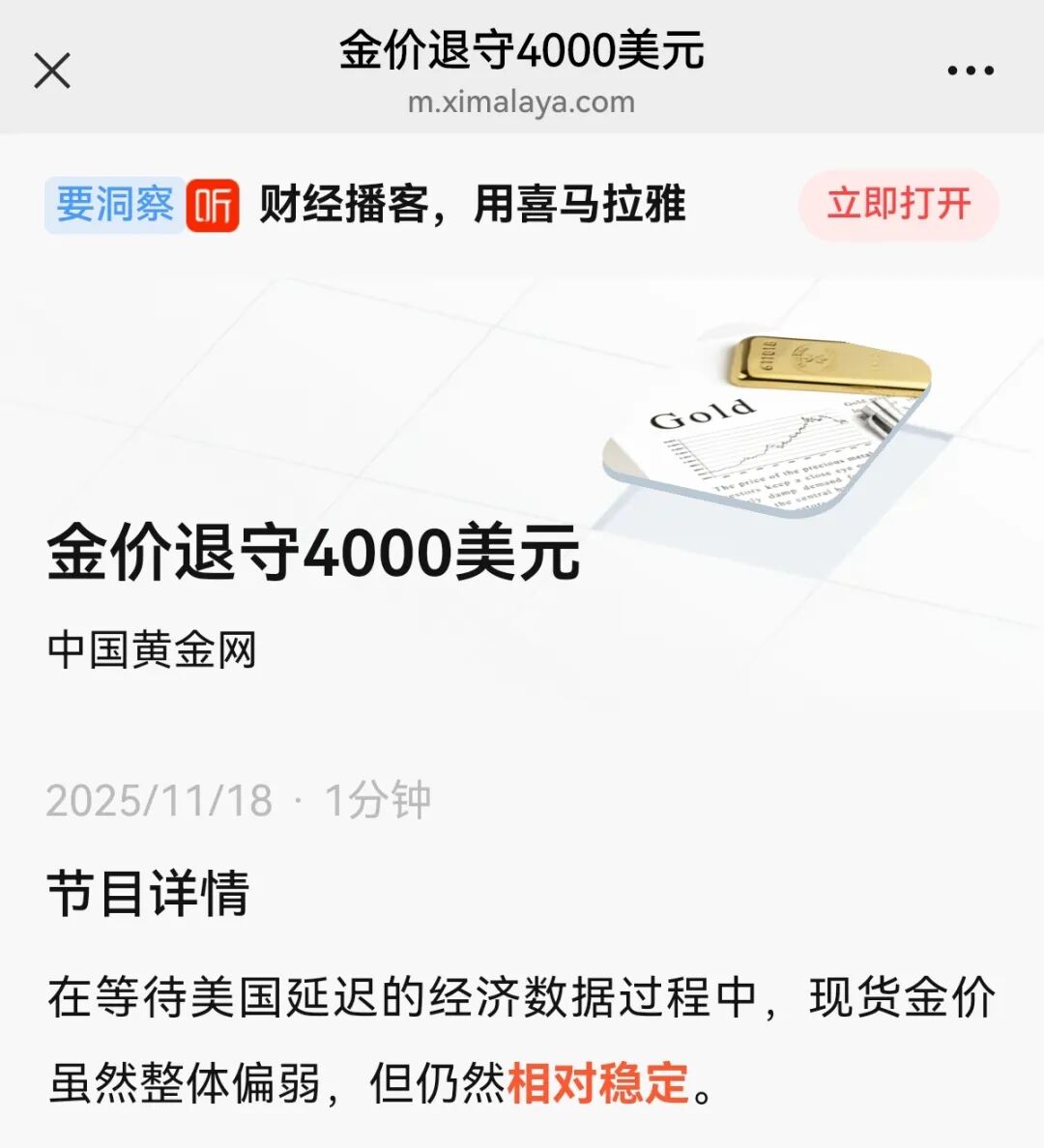Tap the 立即打开 button

coord(898,205)
